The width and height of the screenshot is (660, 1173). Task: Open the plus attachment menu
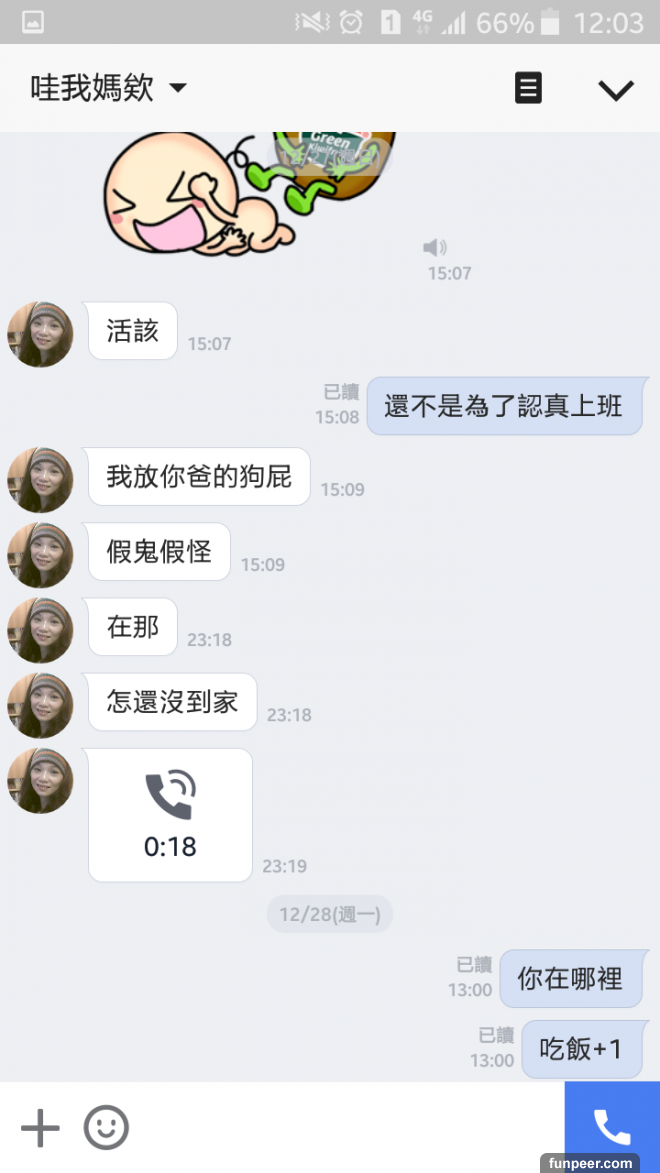point(40,1128)
